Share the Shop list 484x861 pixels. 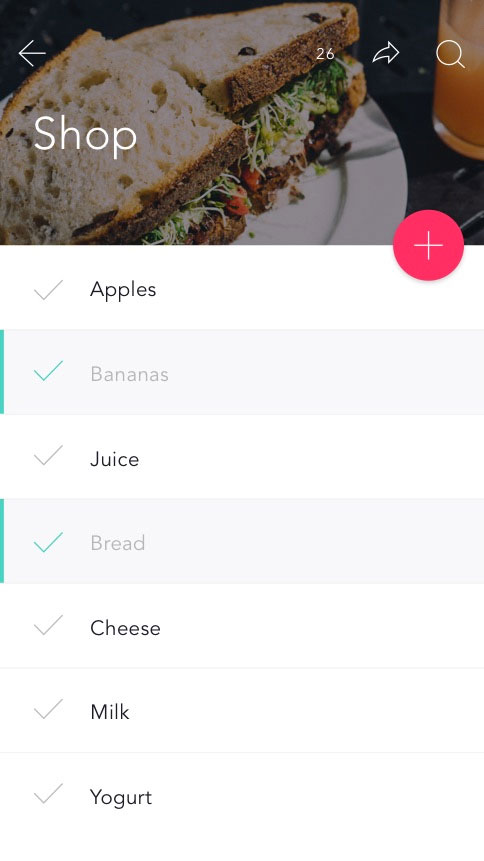pyautogui.click(x=386, y=54)
